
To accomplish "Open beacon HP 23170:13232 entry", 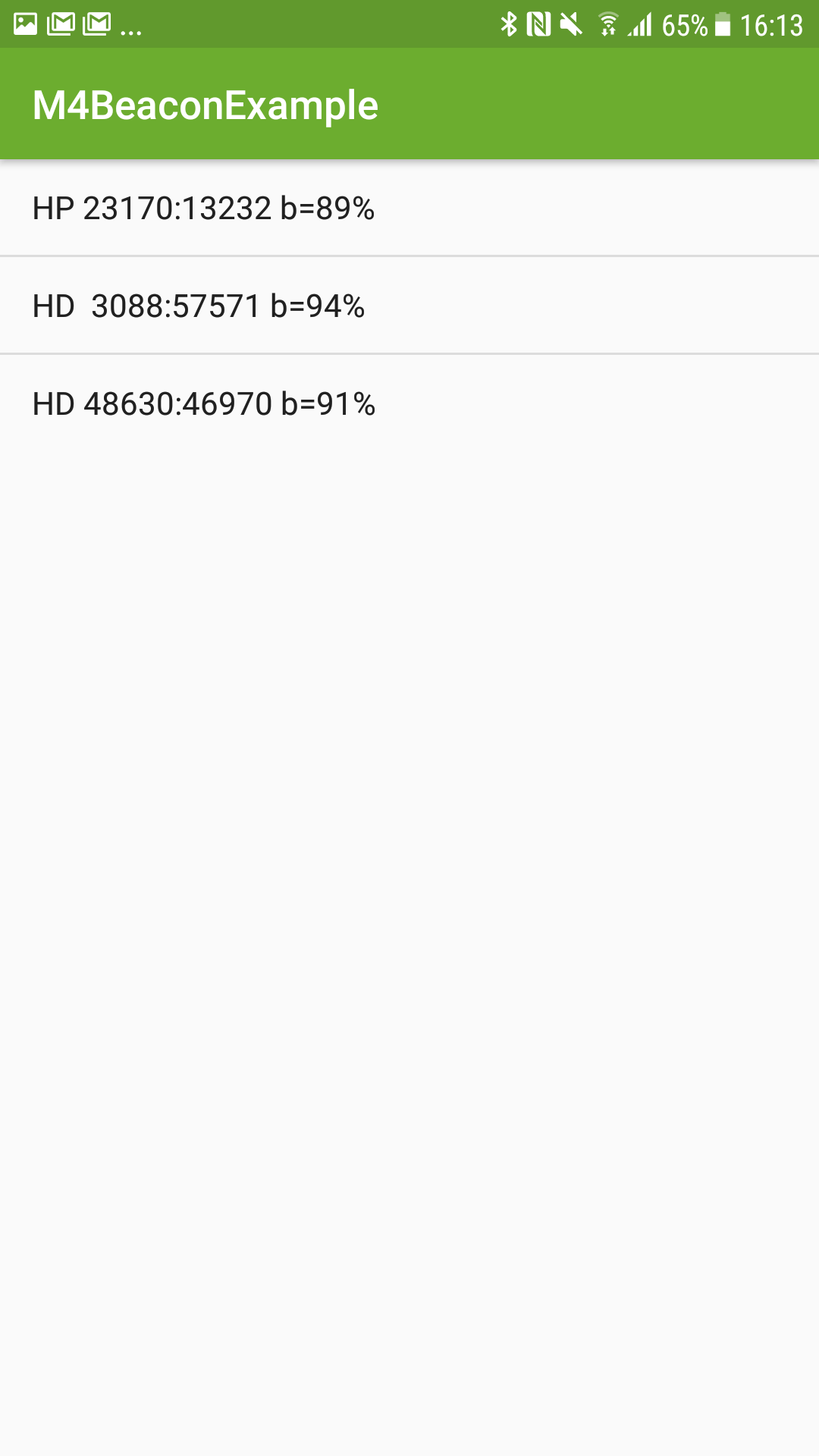I will (x=409, y=208).
